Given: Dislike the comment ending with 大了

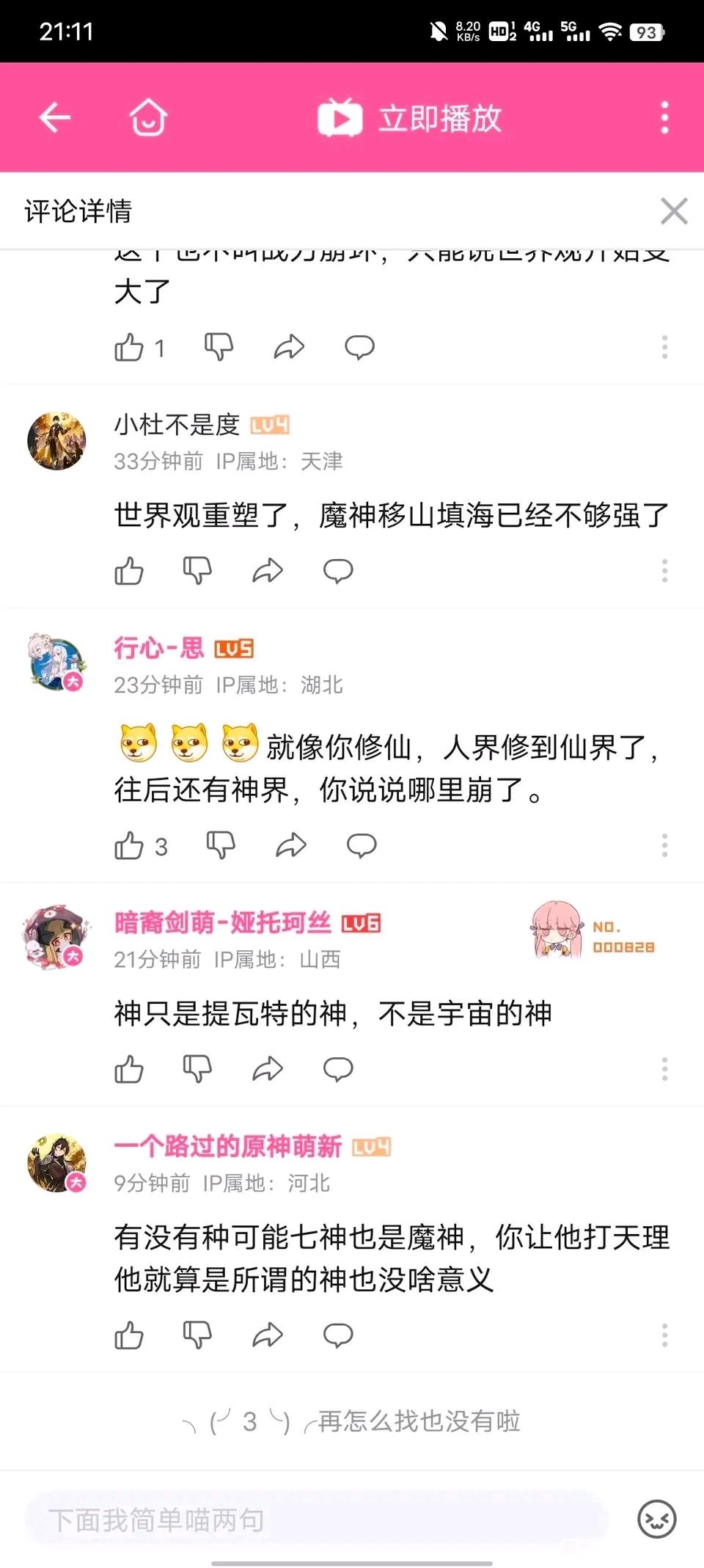Looking at the screenshot, I should 219,347.
